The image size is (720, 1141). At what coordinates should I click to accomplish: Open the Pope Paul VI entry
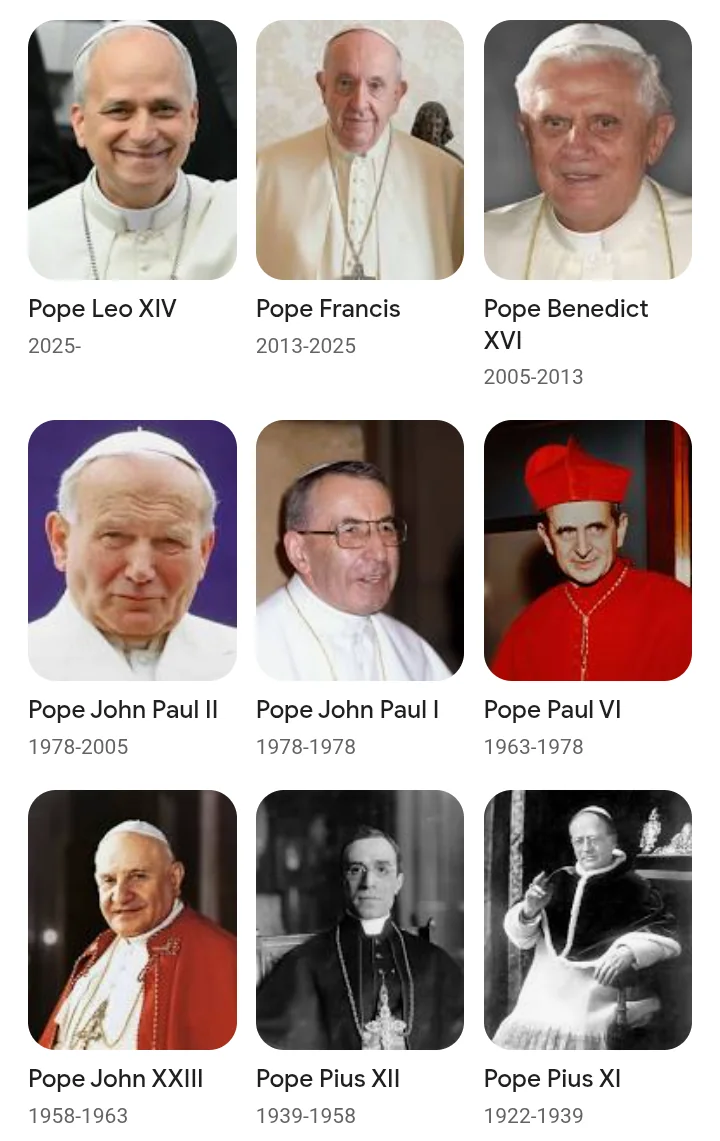(553, 710)
